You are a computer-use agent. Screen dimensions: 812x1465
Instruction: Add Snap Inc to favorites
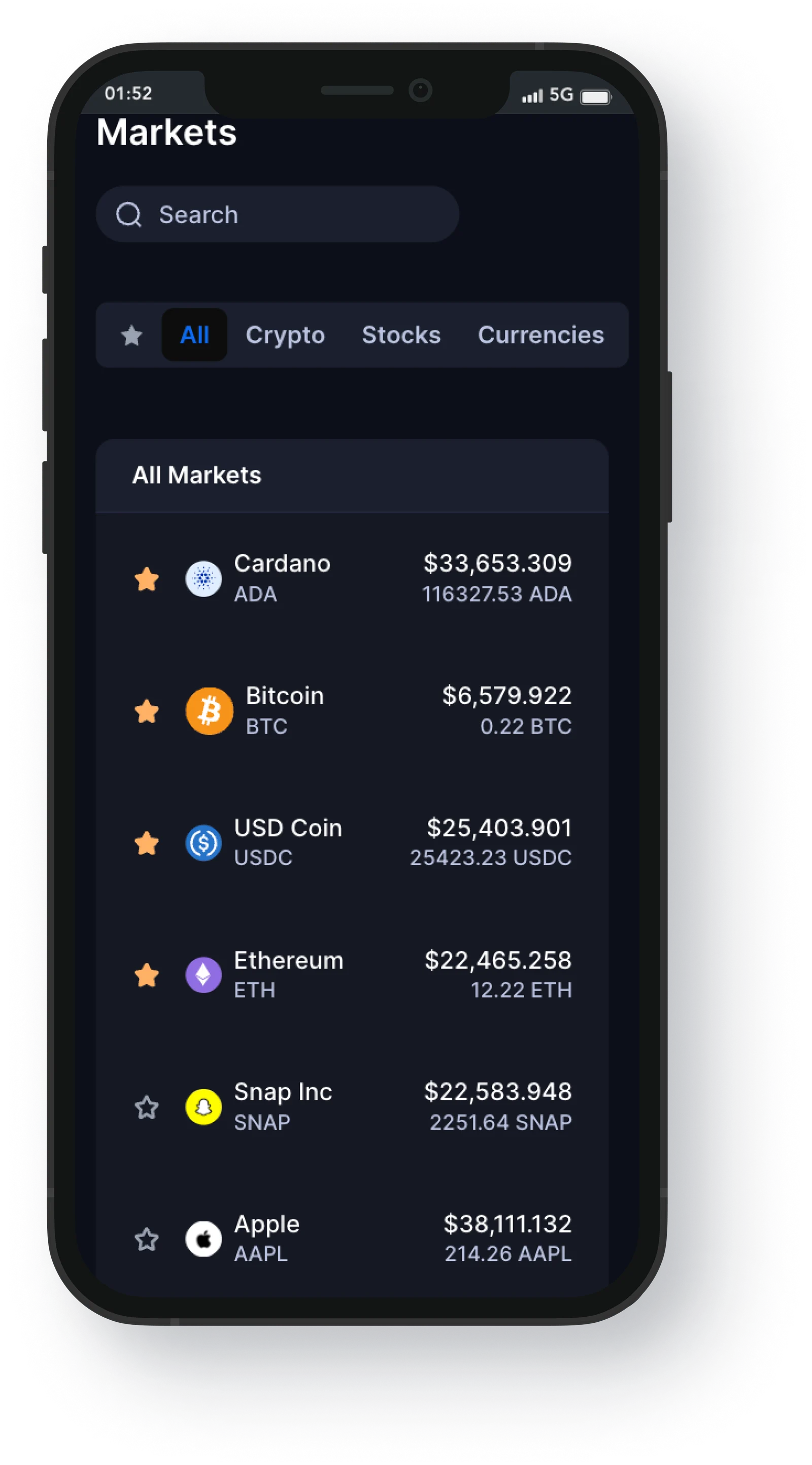coord(147,1108)
